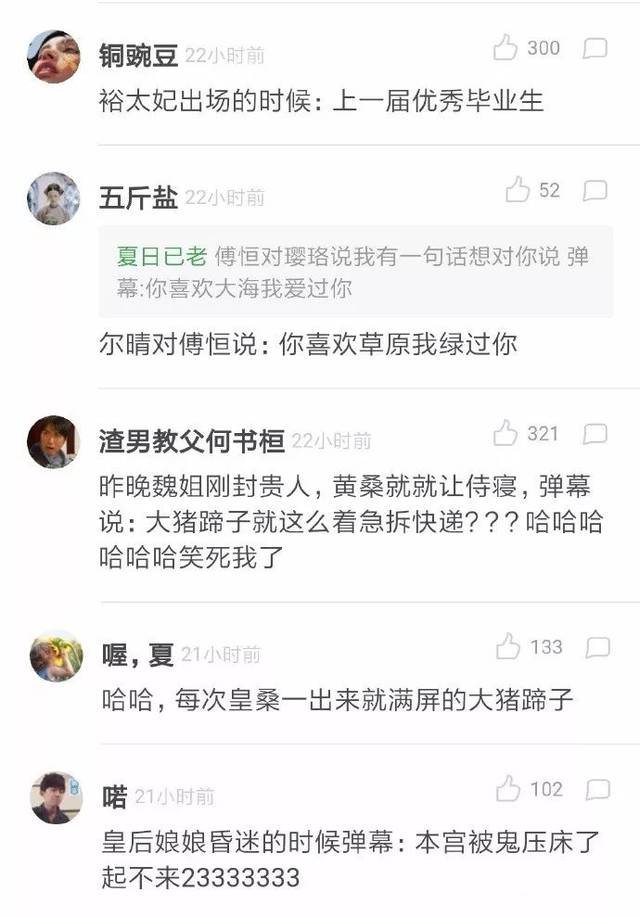This screenshot has height=917, width=640.
Task: Like 喏's comment
Action: [508, 789]
